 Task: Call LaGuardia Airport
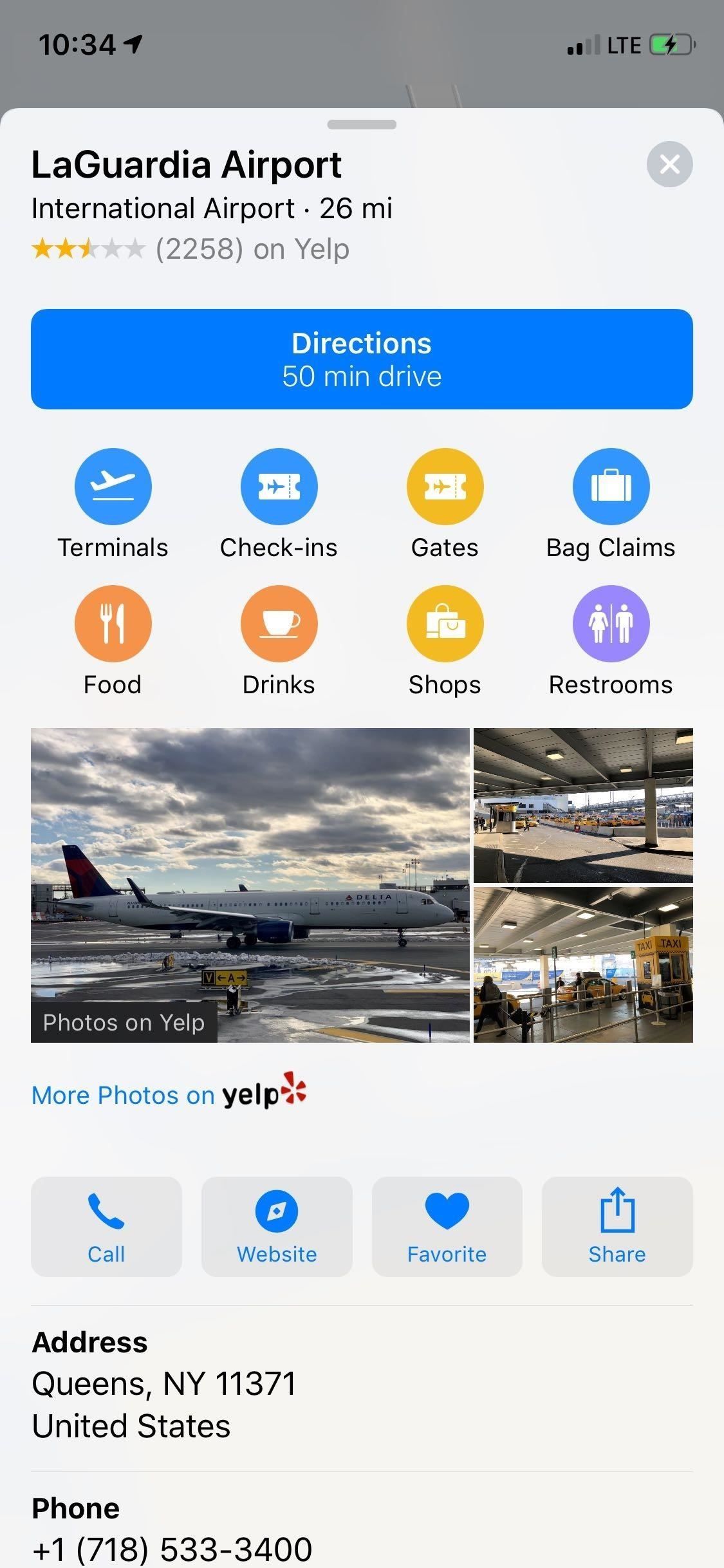click(x=106, y=1227)
